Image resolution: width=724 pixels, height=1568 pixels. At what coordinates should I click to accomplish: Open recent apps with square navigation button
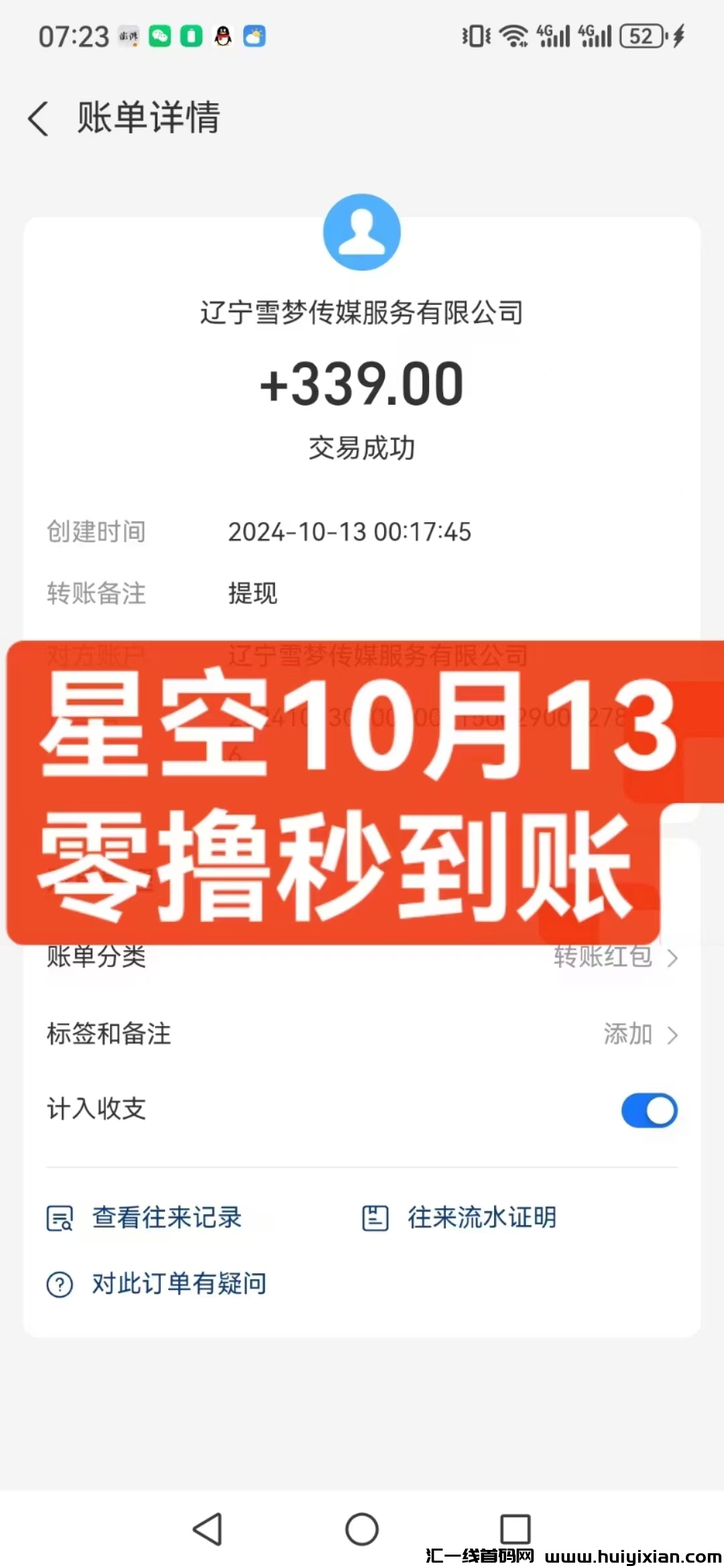(x=516, y=1530)
